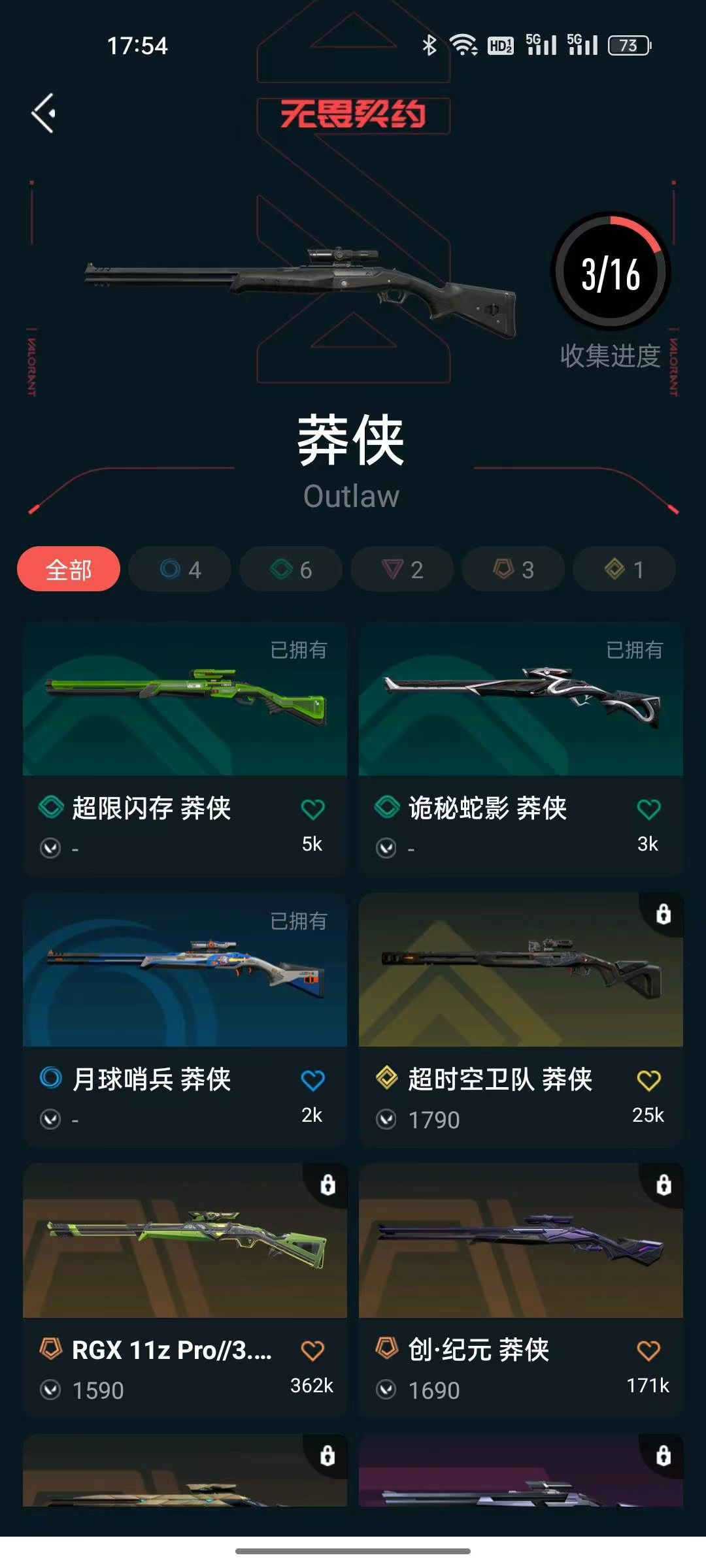Open the Exclusive rarity filter showing 3

[x=513, y=569]
